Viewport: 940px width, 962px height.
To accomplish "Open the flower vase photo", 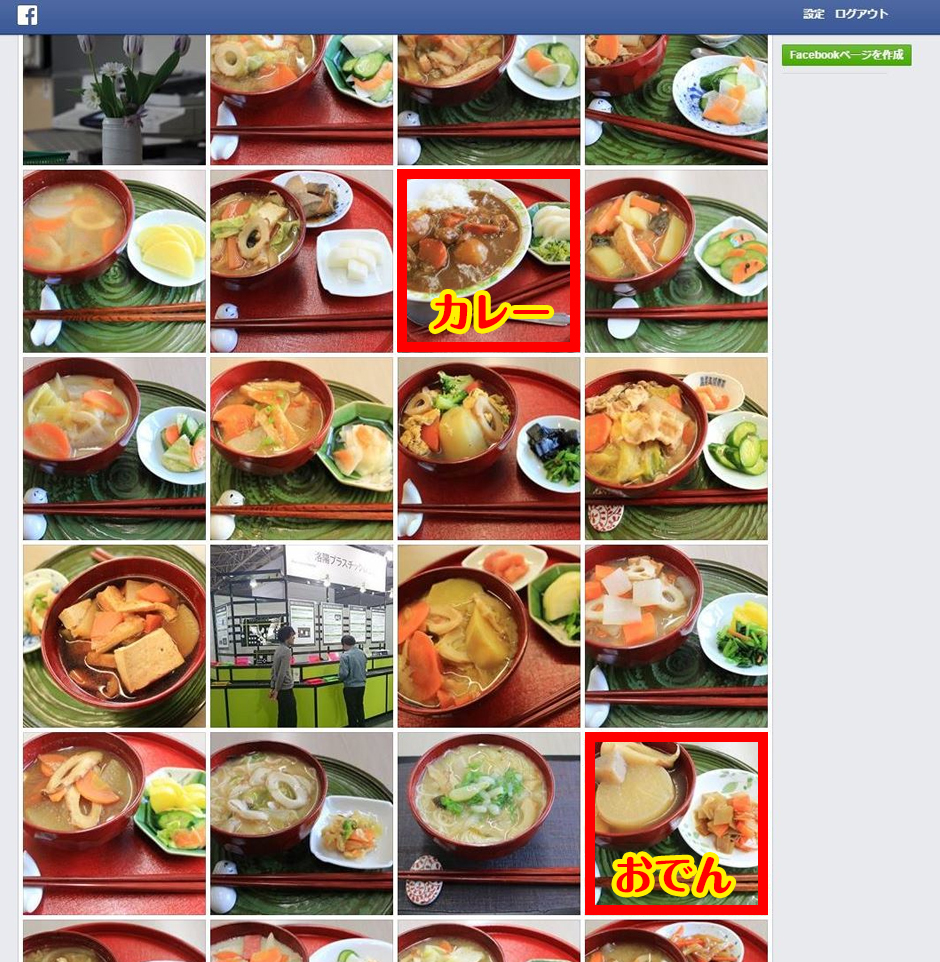I will click(x=114, y=100).
